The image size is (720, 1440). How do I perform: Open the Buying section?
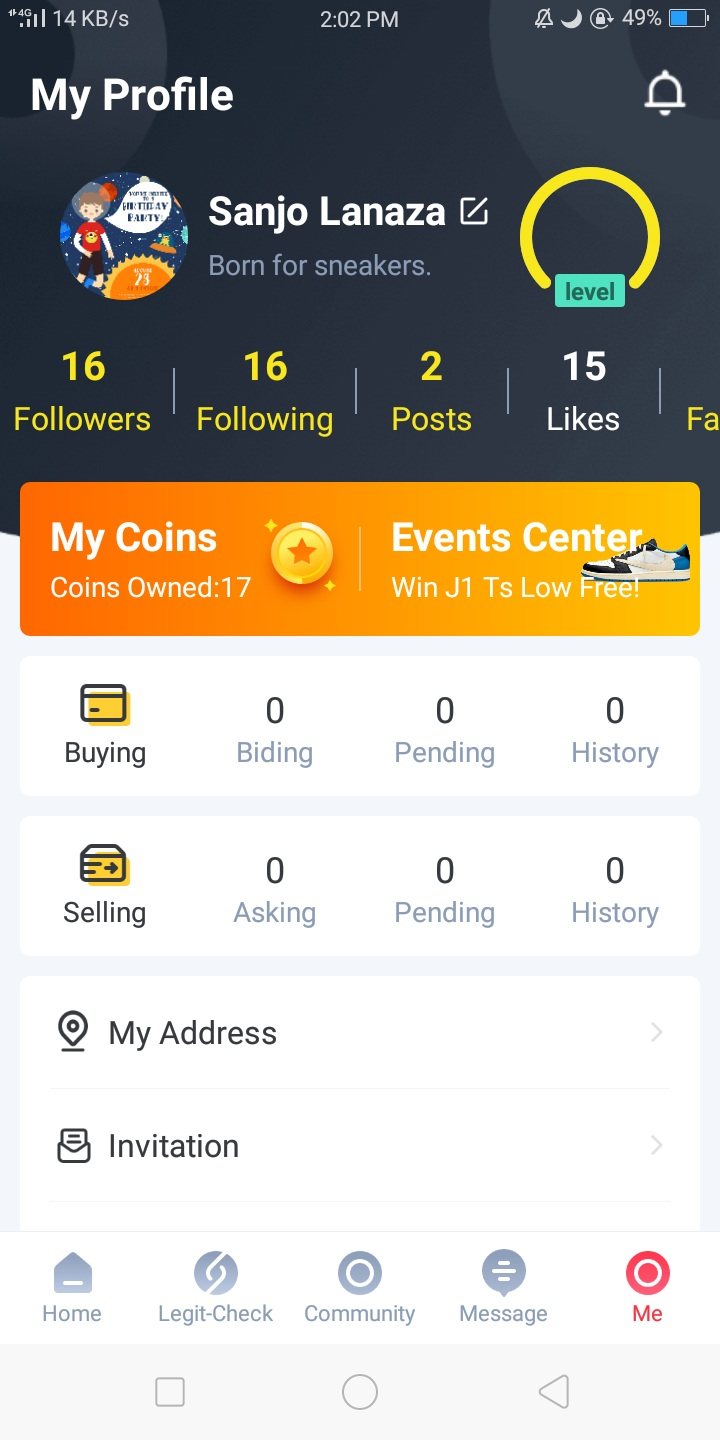[x=105, y=726]
